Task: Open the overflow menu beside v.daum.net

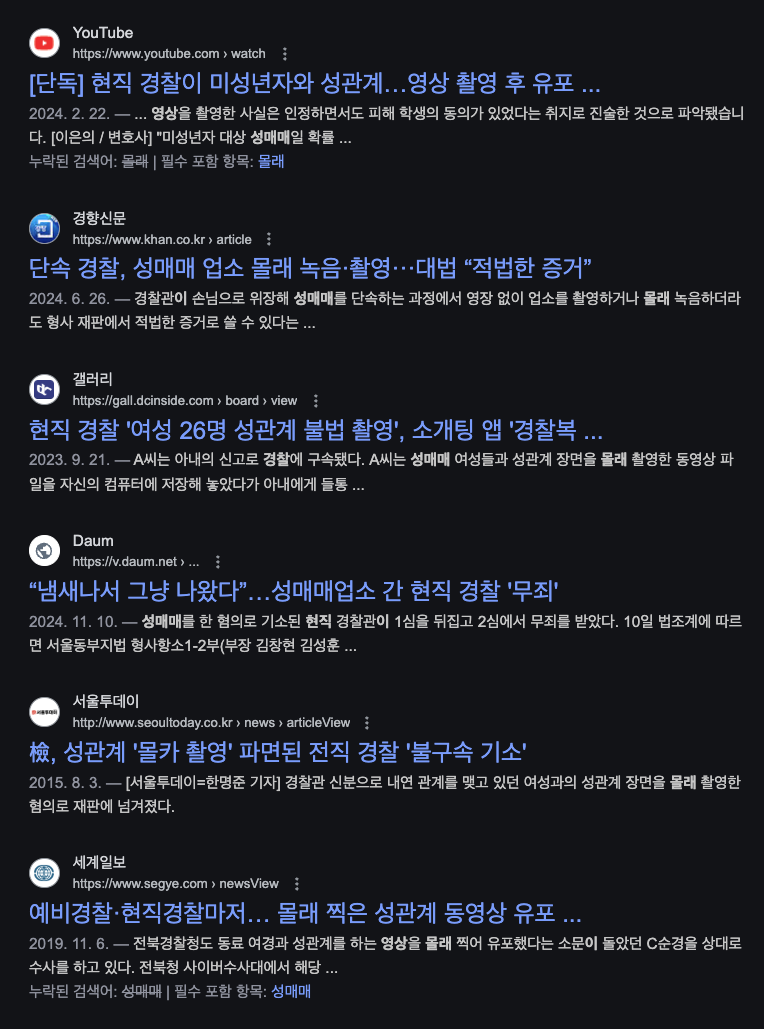Action: 218,562
